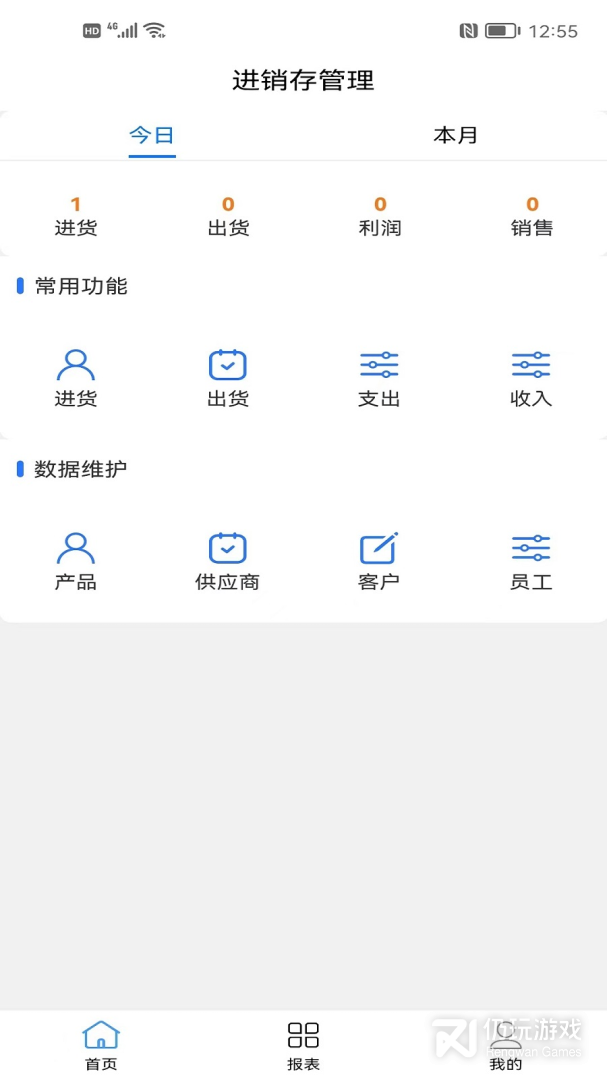This screenshot has height=1080, width=607.
Task: Open 进货 under 常用功能
Action: 76,378
